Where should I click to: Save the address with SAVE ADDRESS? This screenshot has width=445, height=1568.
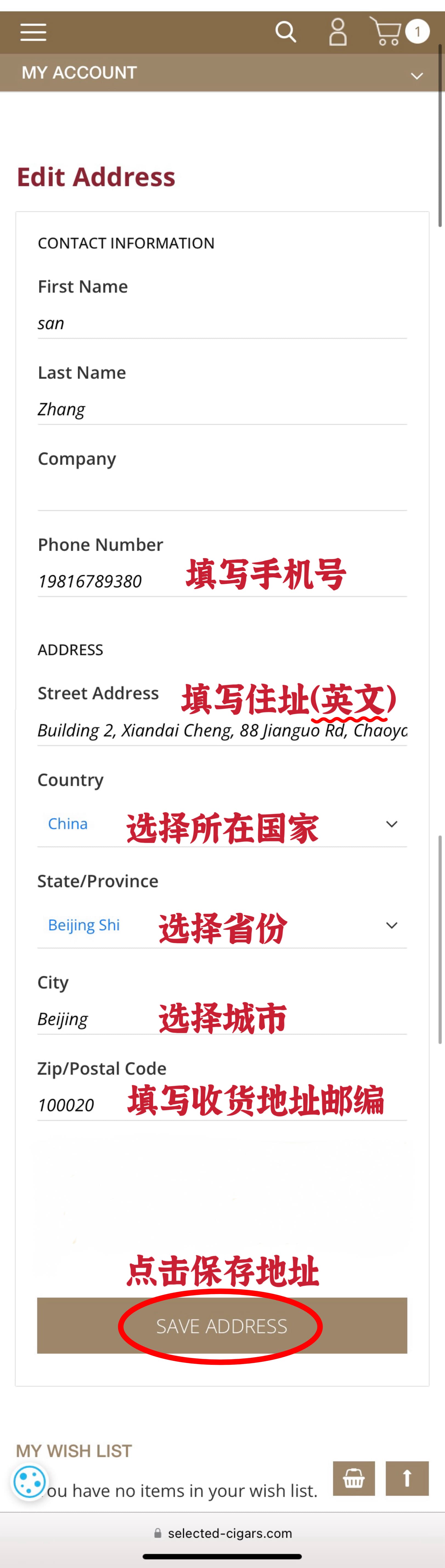(x=222, y=1326)
